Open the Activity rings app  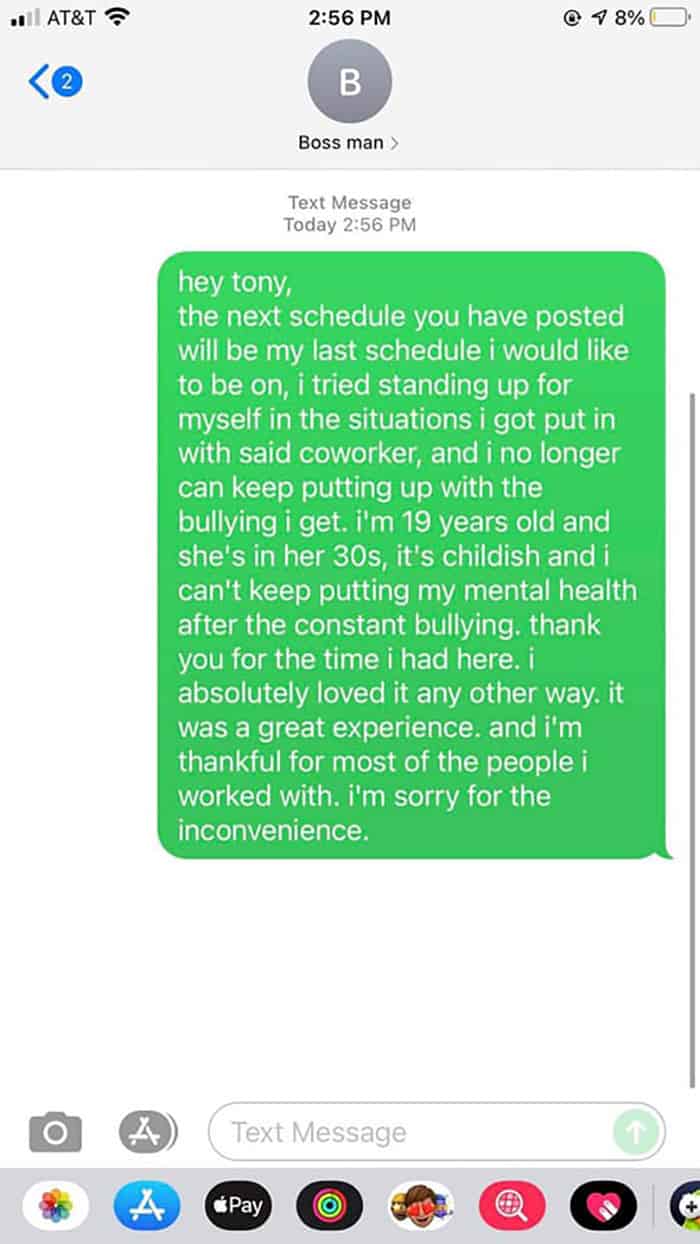tap(329, 1206)
